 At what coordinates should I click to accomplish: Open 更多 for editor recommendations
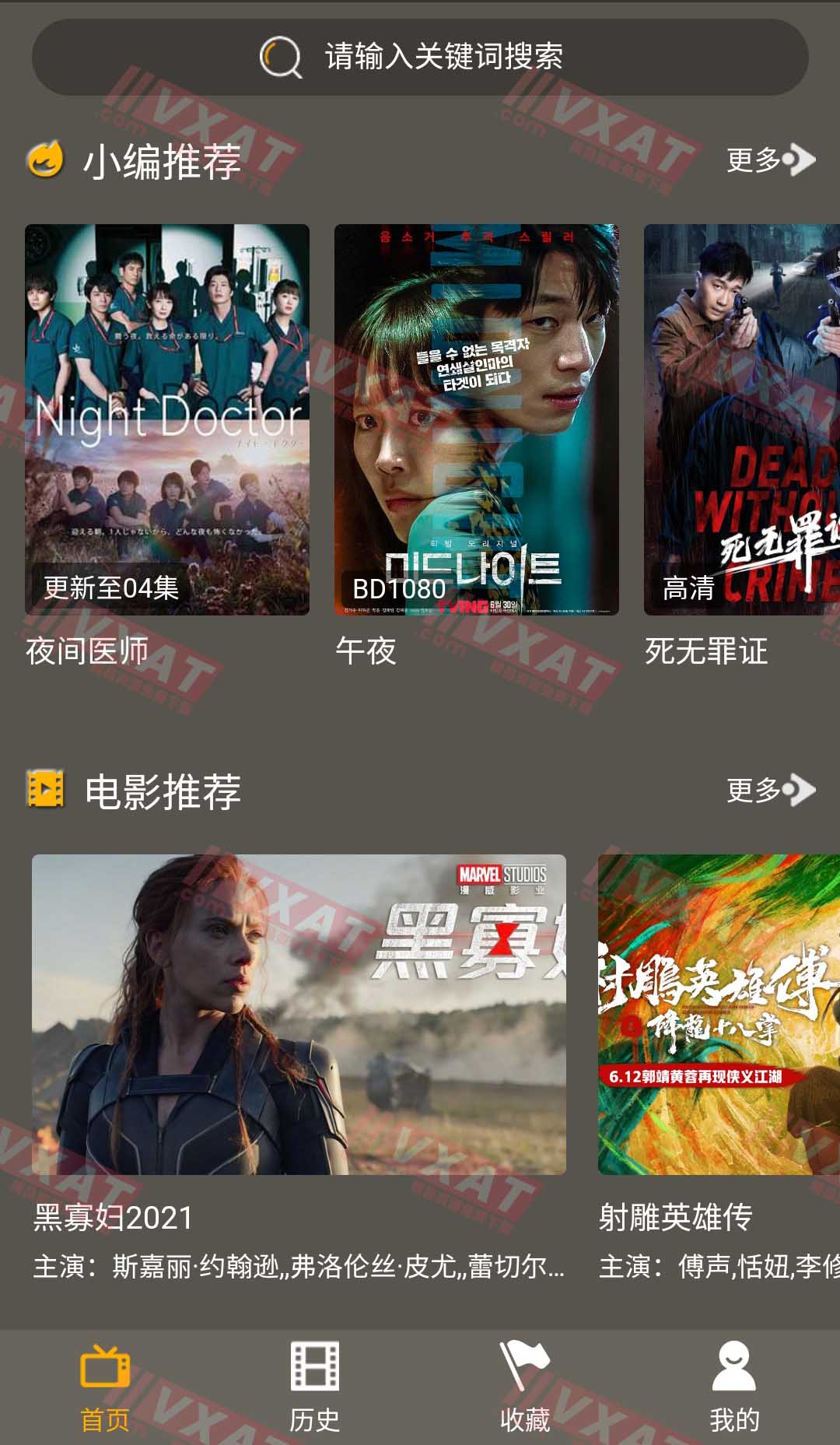coord(753,161)
